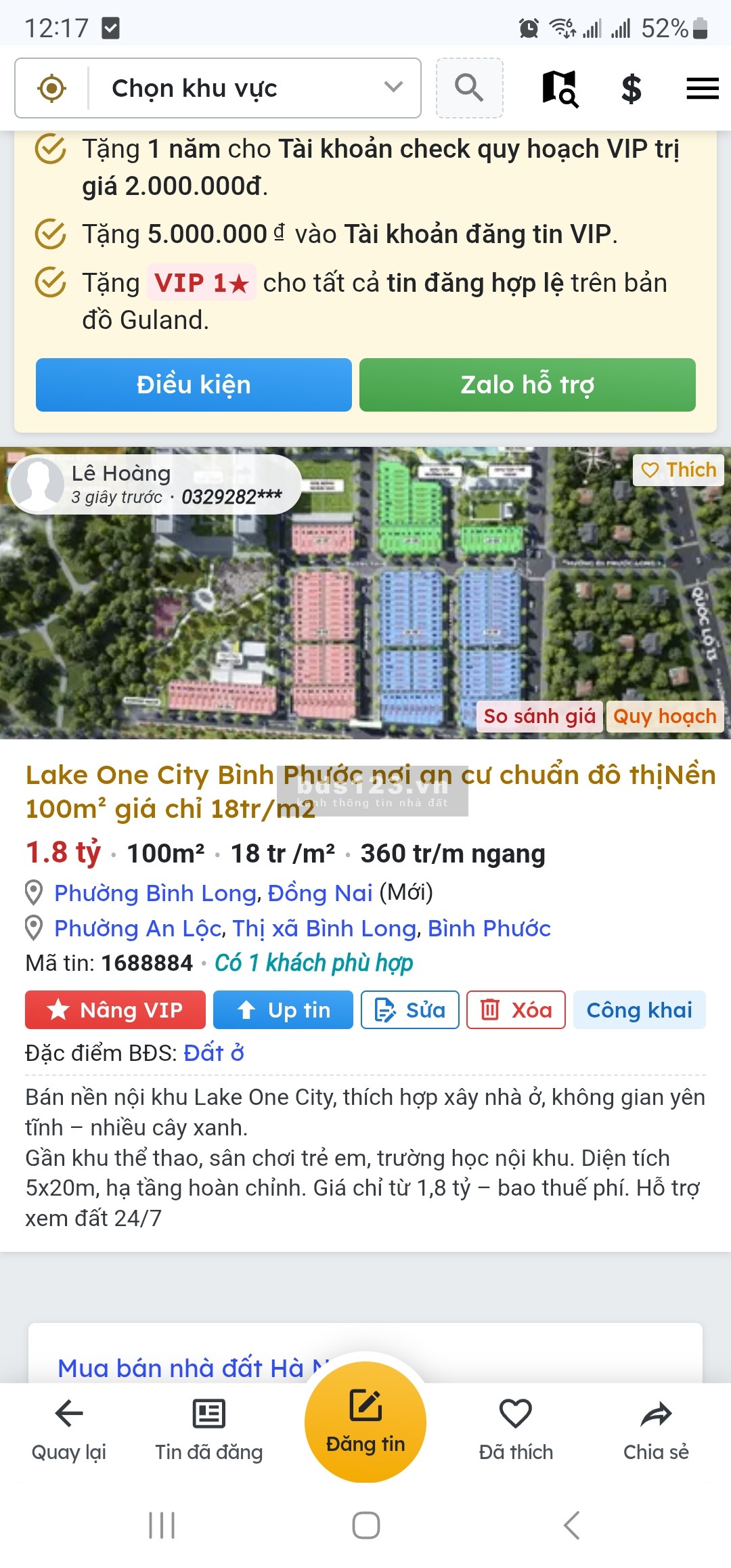Tap the dollar pricing icon
This screenshot has height=1568, width=731.
coord(632,88)
